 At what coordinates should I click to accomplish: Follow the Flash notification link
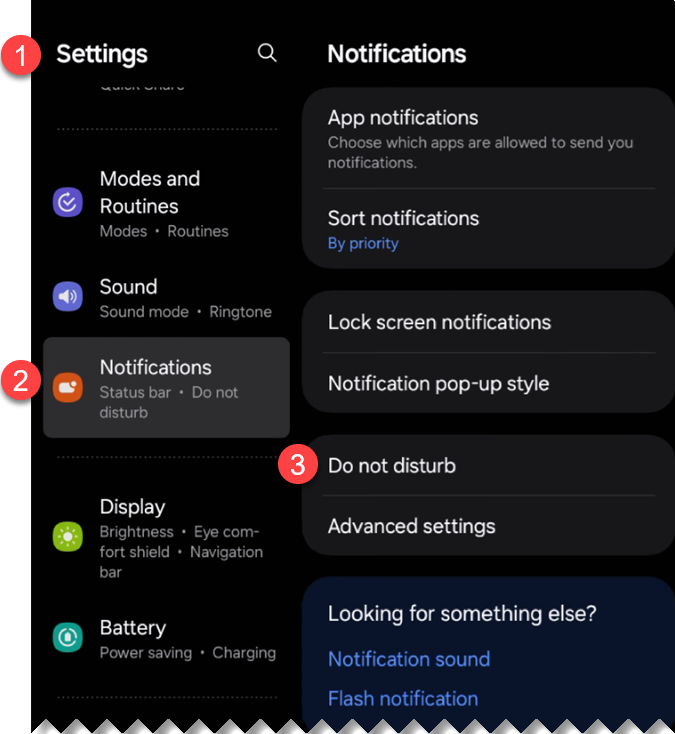coord(403,698)
